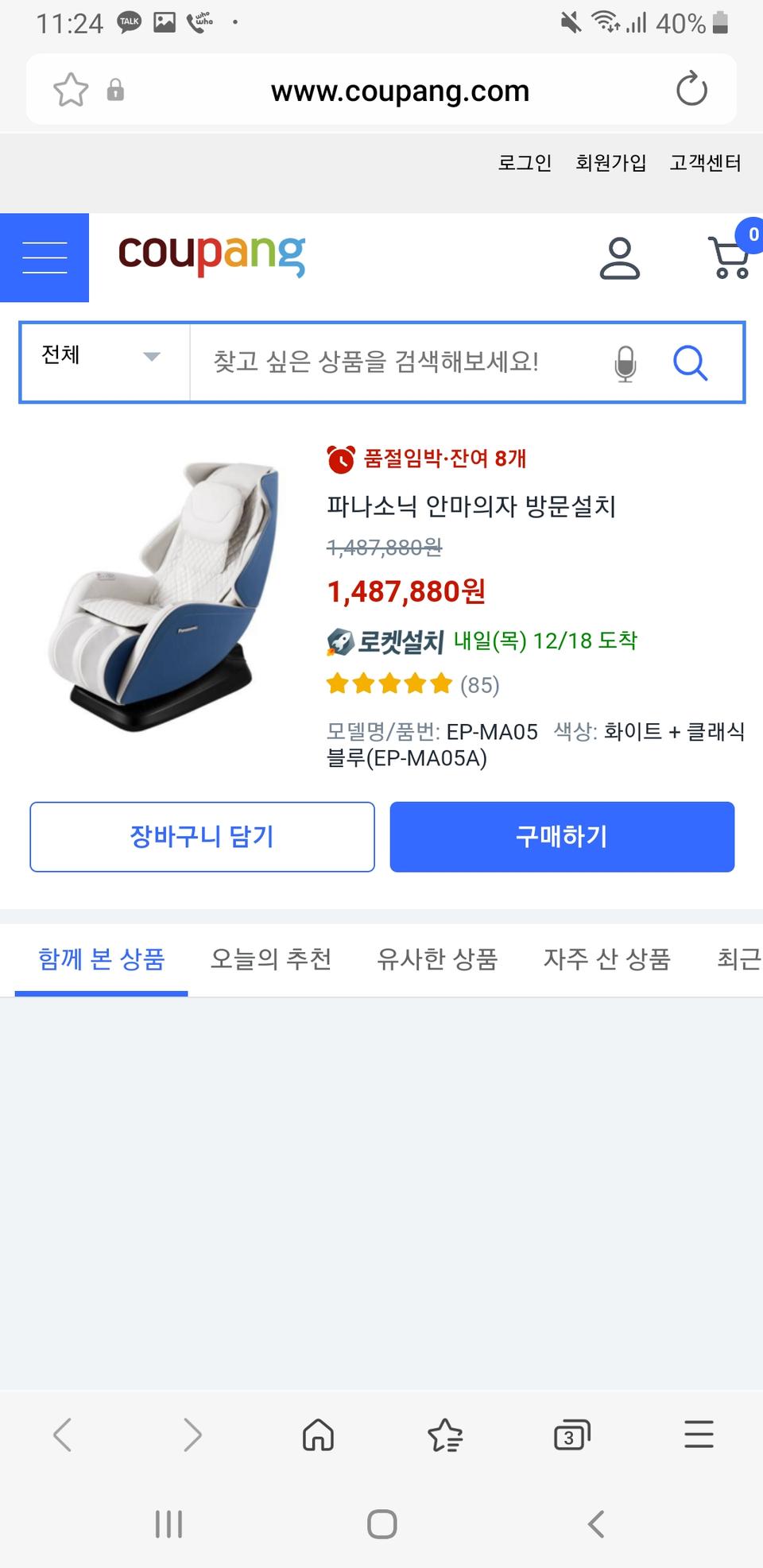Select the 함께 본 상품 tab

tap(102, 959)
